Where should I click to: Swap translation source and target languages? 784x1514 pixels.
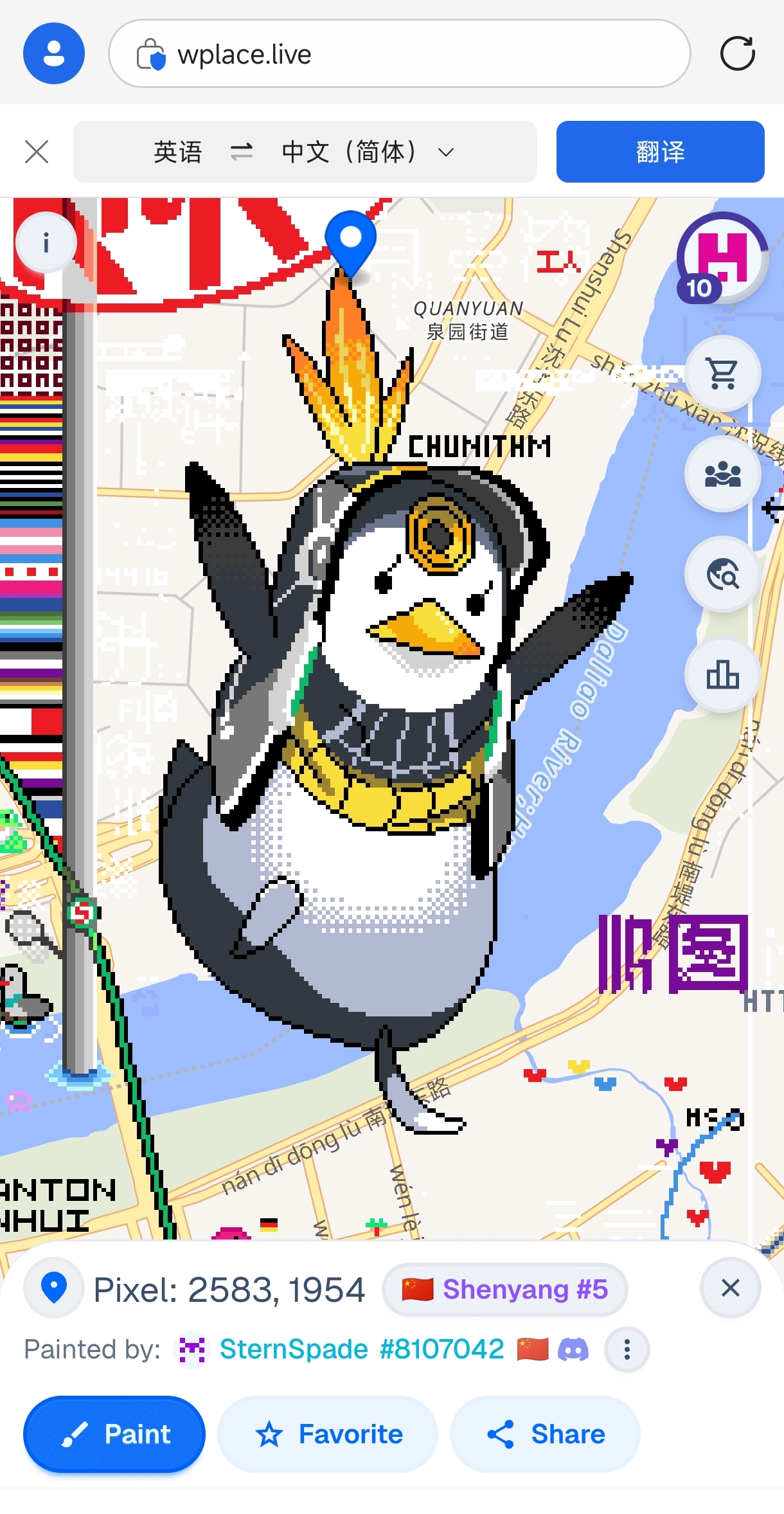point(241,152)
